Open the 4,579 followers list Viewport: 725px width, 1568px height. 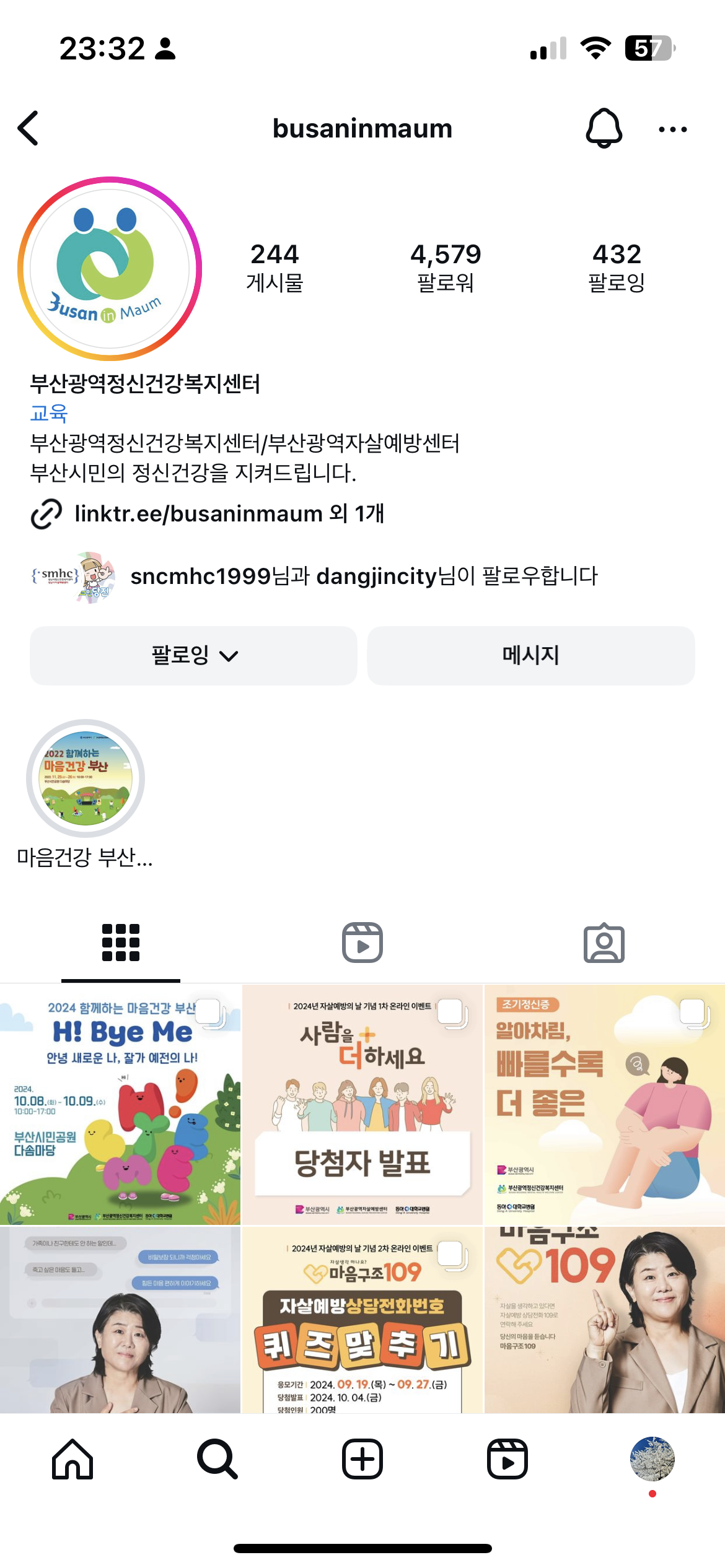pyautogui.click(x=445, y=268)
